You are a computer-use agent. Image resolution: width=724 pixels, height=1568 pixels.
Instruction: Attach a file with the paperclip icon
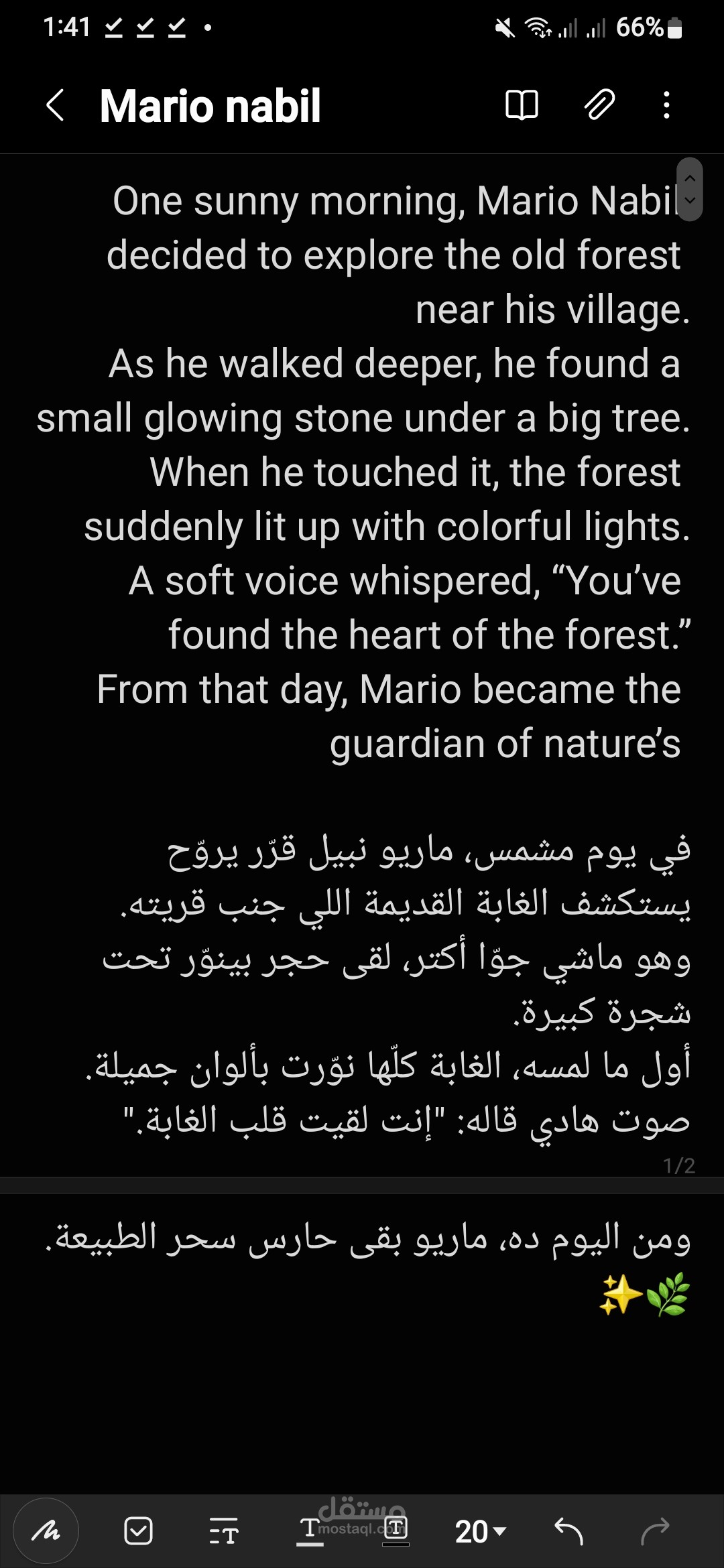pos(599,105)
